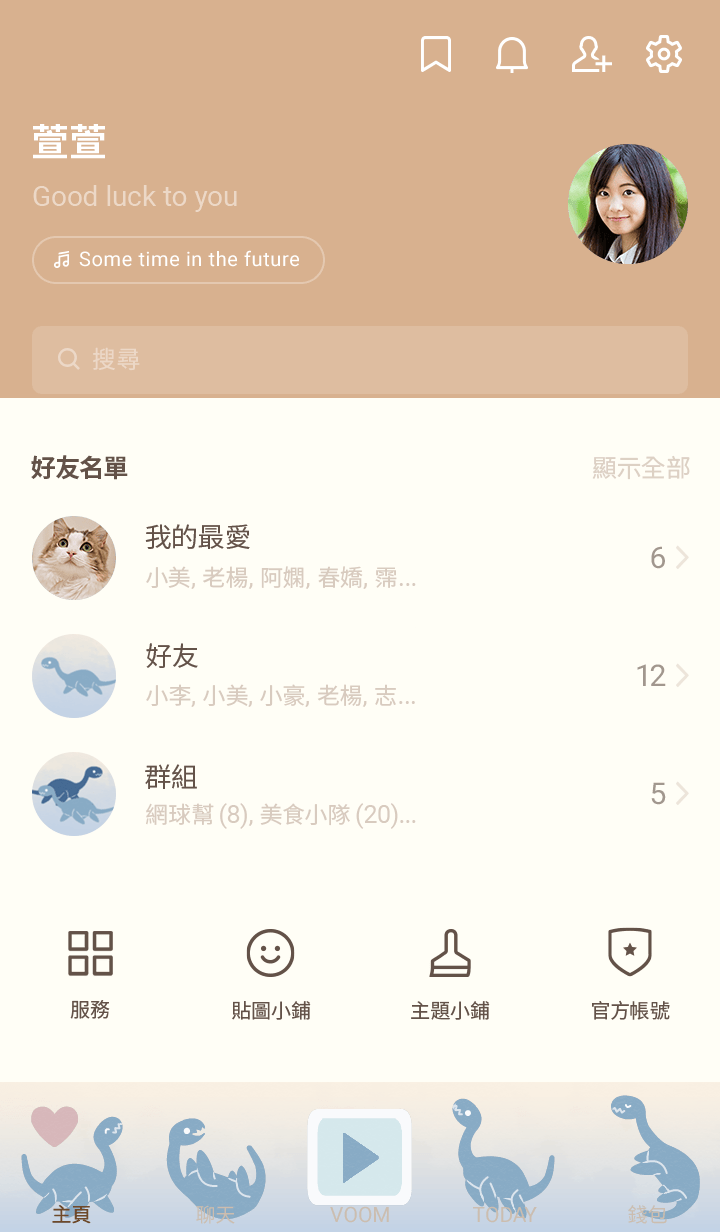Viewport: 720px width, 1232px height.
Task: Open the notifications bell
Action: 512,55
